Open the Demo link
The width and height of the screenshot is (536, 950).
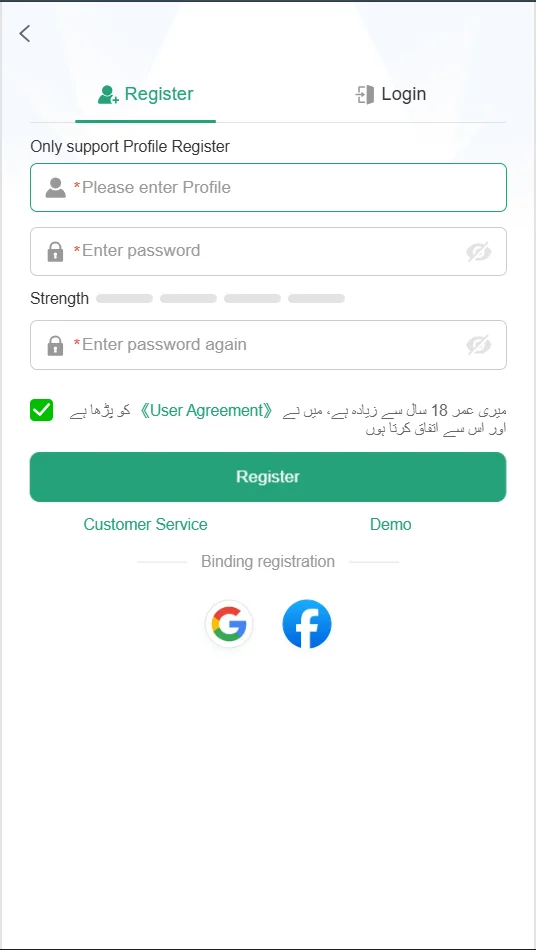pos(391,524)
